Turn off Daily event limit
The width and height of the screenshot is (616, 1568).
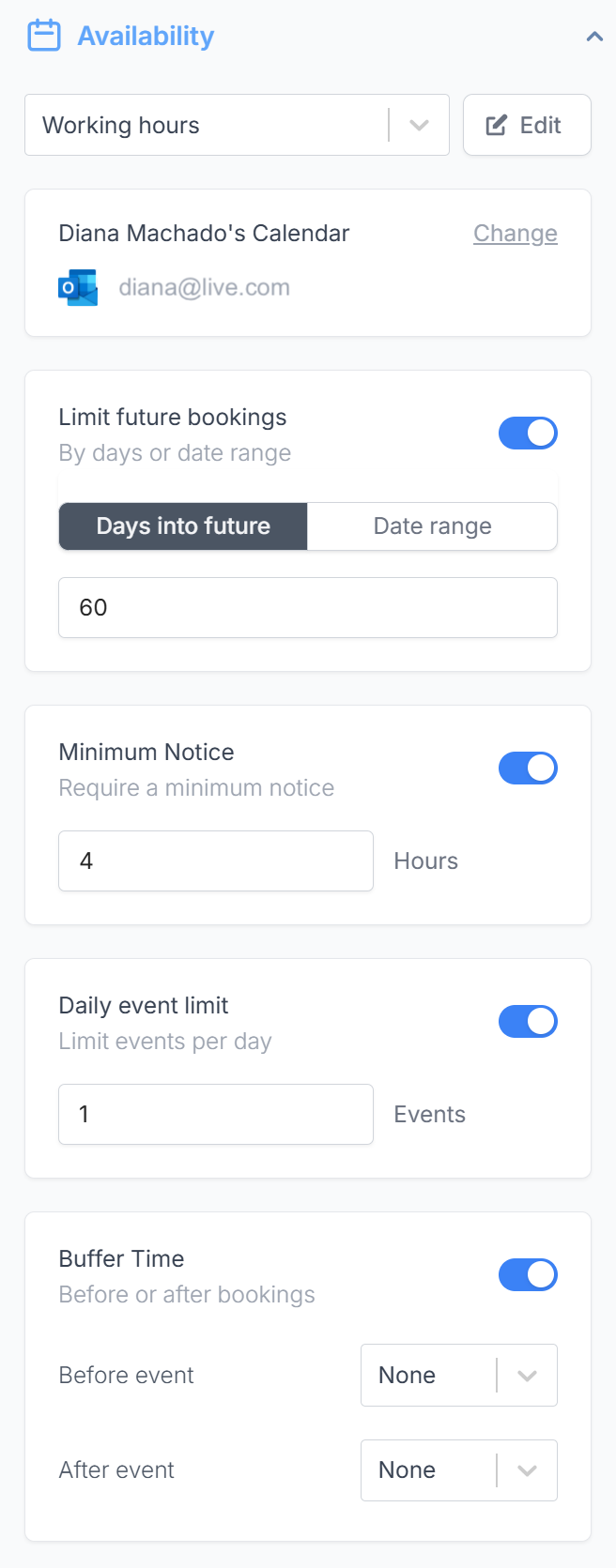click(528, 1022)
